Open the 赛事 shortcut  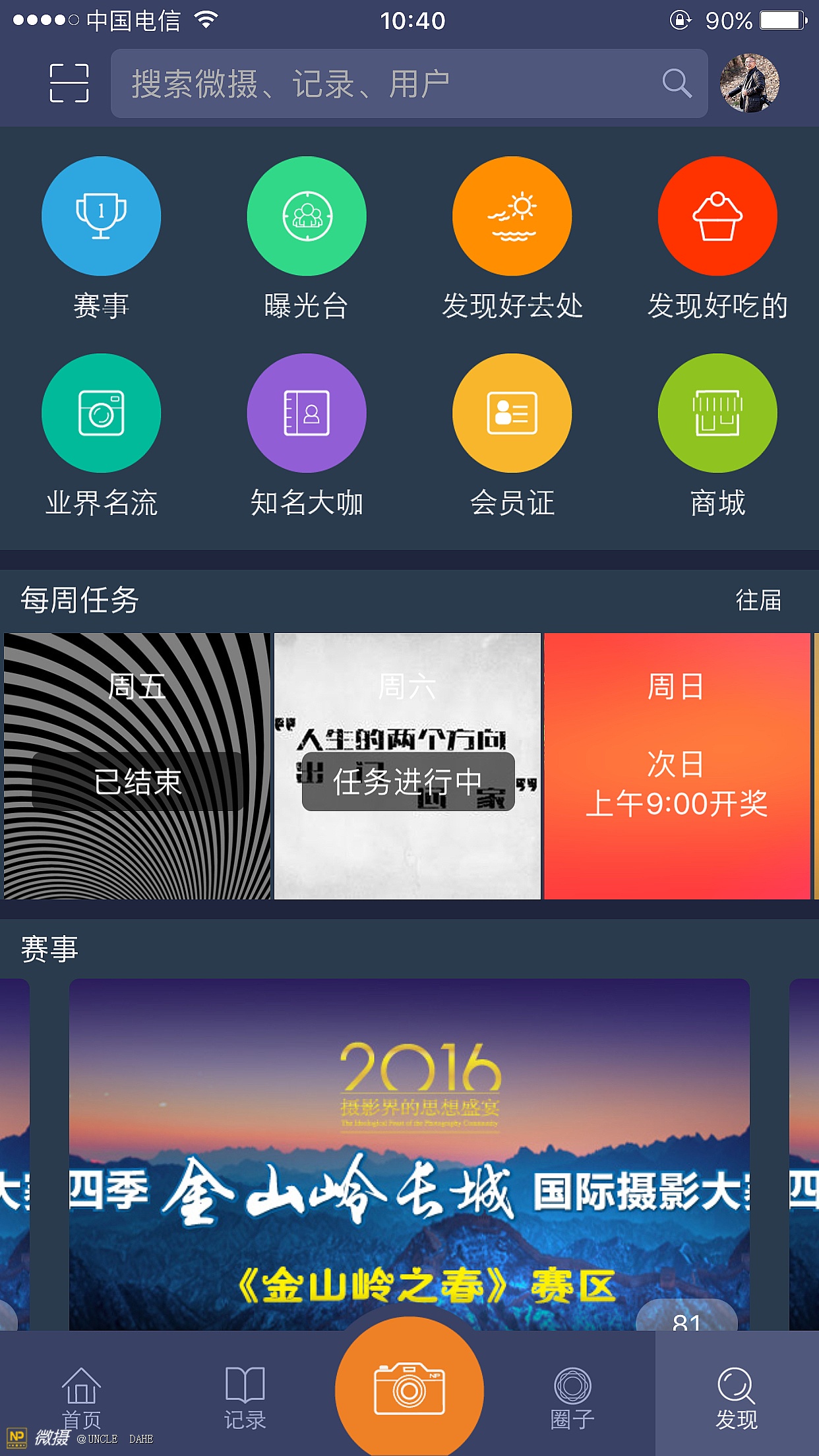pos(101,216)
